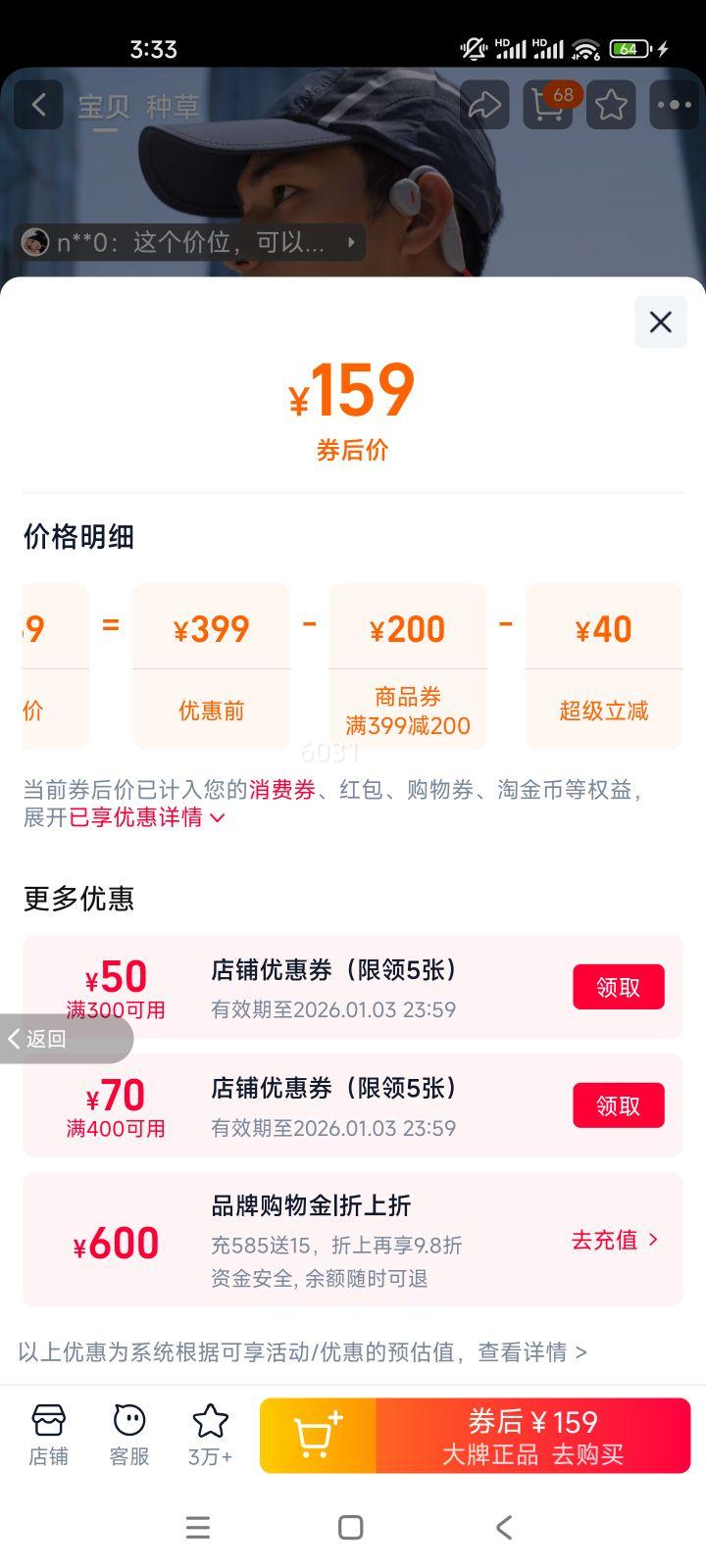706x1568 pixels.
Task: Tap the back arrow at top left
Action: point(38,105)
